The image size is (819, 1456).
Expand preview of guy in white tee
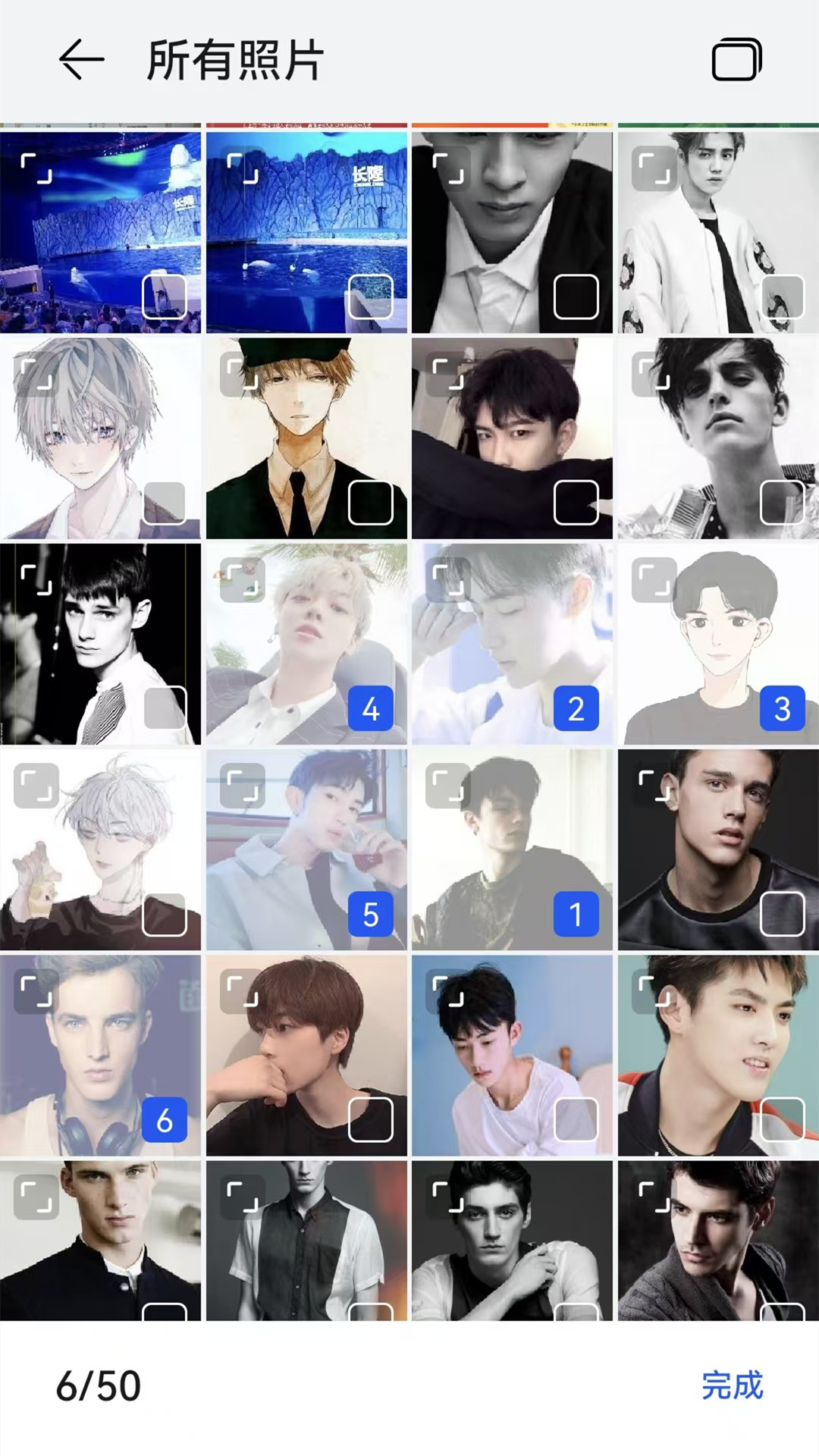click(447, 991)
